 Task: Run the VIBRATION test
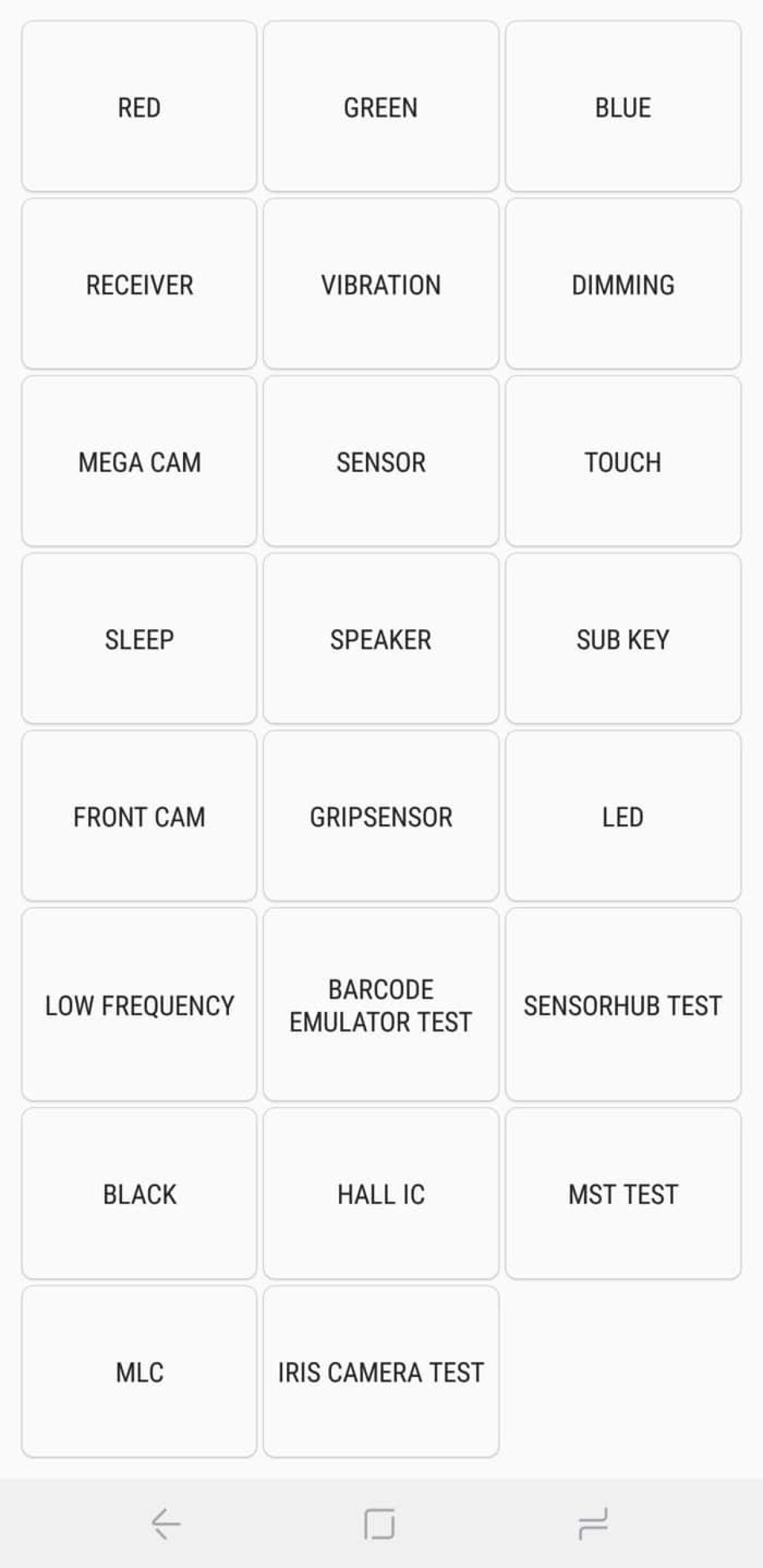point(380,284)
